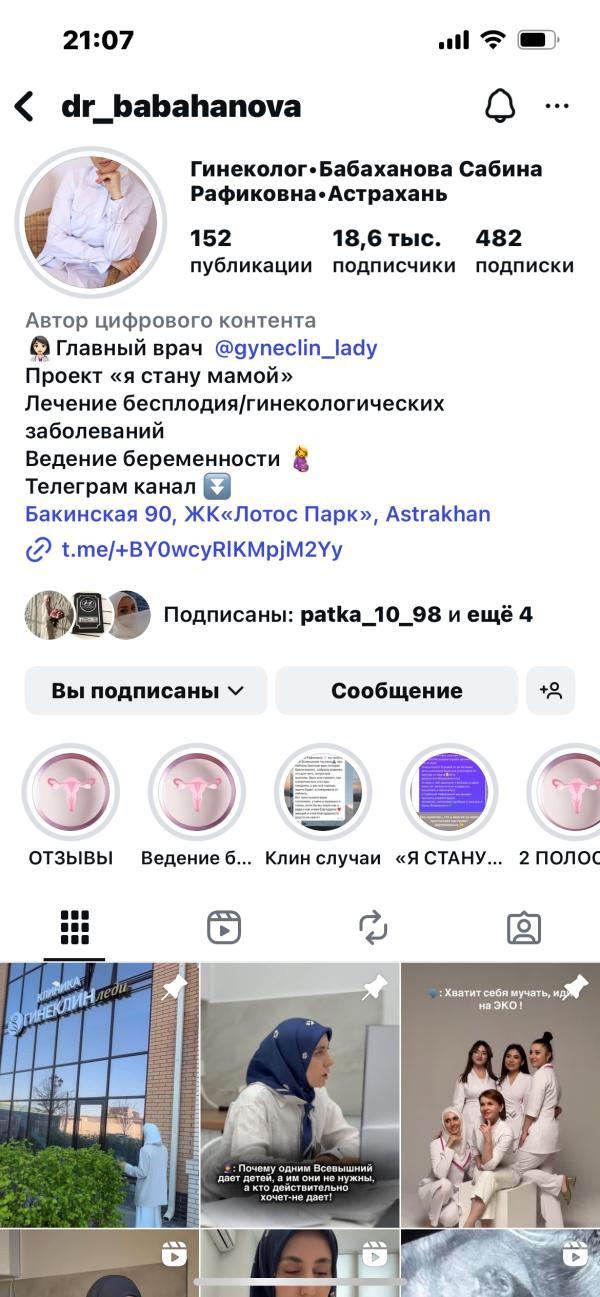Open the three-dot overflow menu
Viewport: 600px width, 1297px height.
pyautogui.click(x=556, y=106)
